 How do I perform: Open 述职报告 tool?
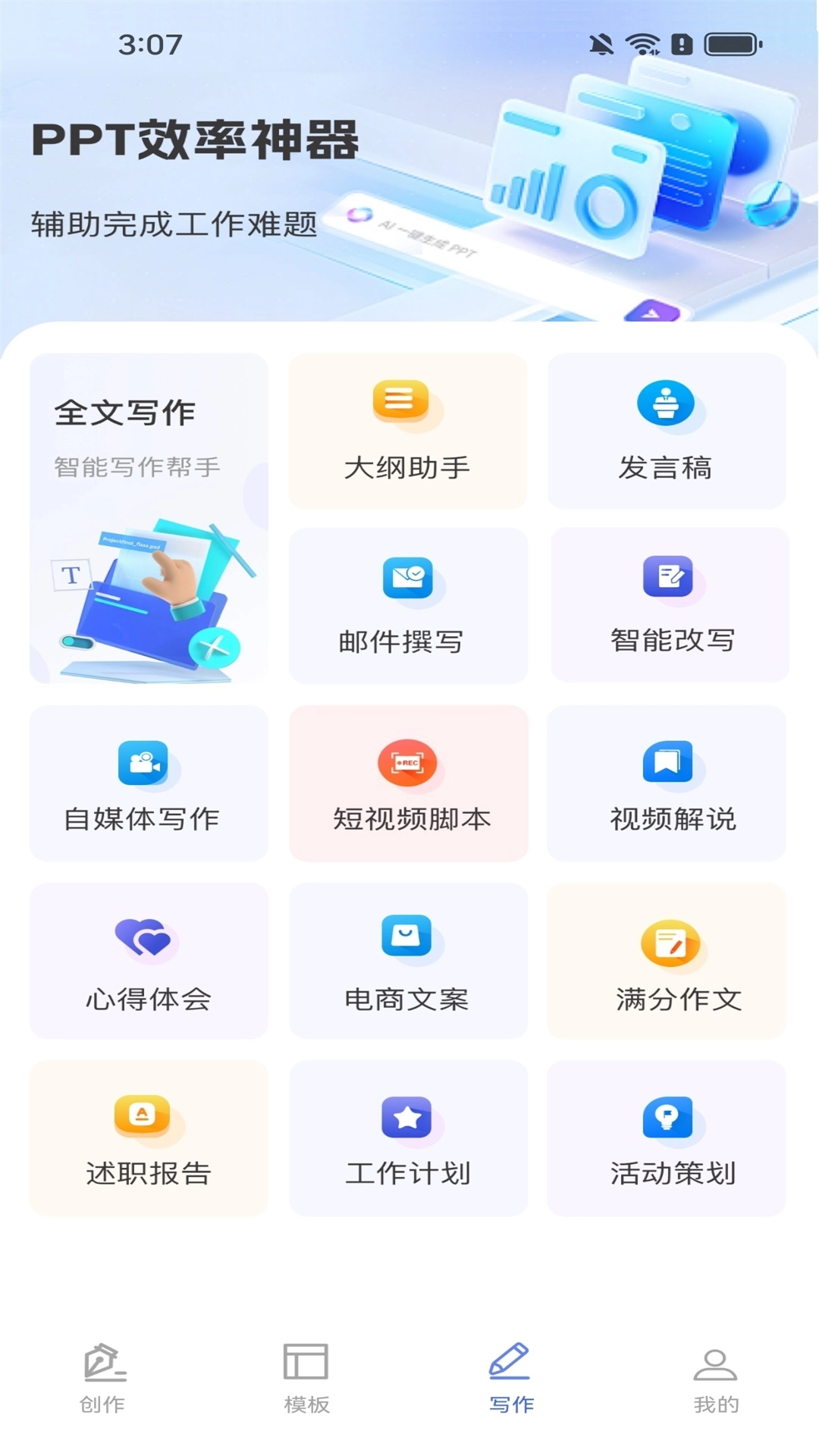149,1138
